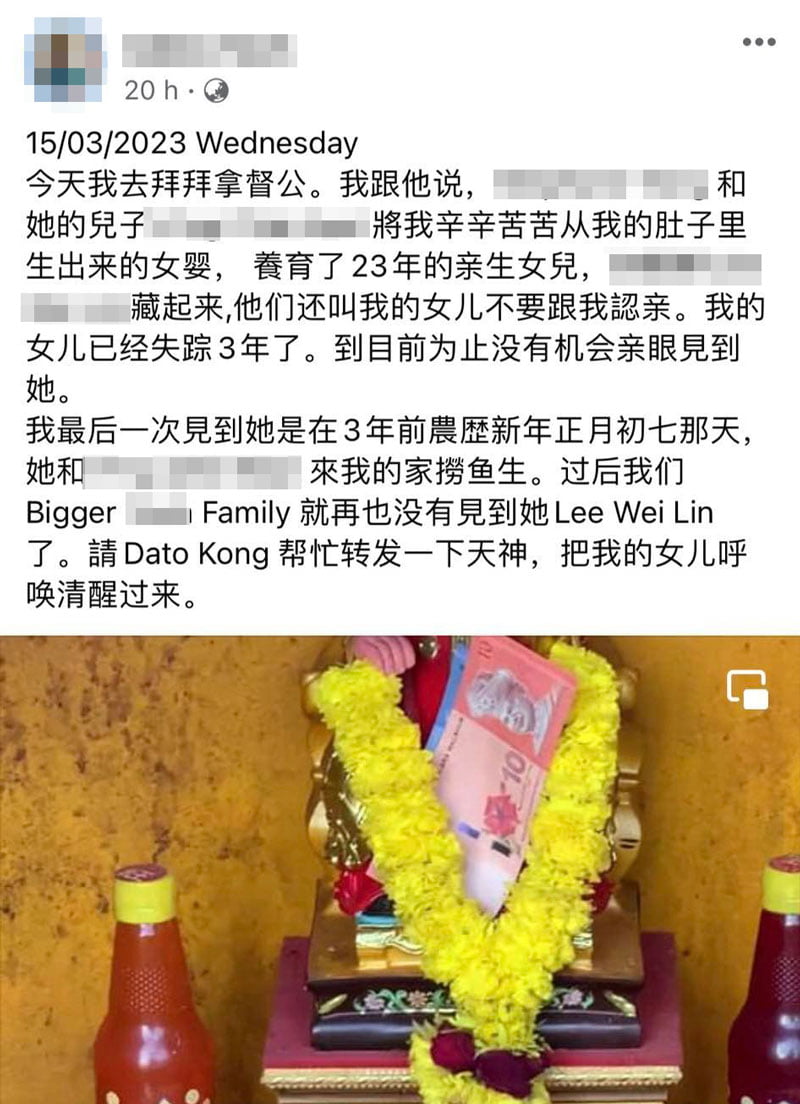Tap the multiple photos indicator icon

coord(747,690)
